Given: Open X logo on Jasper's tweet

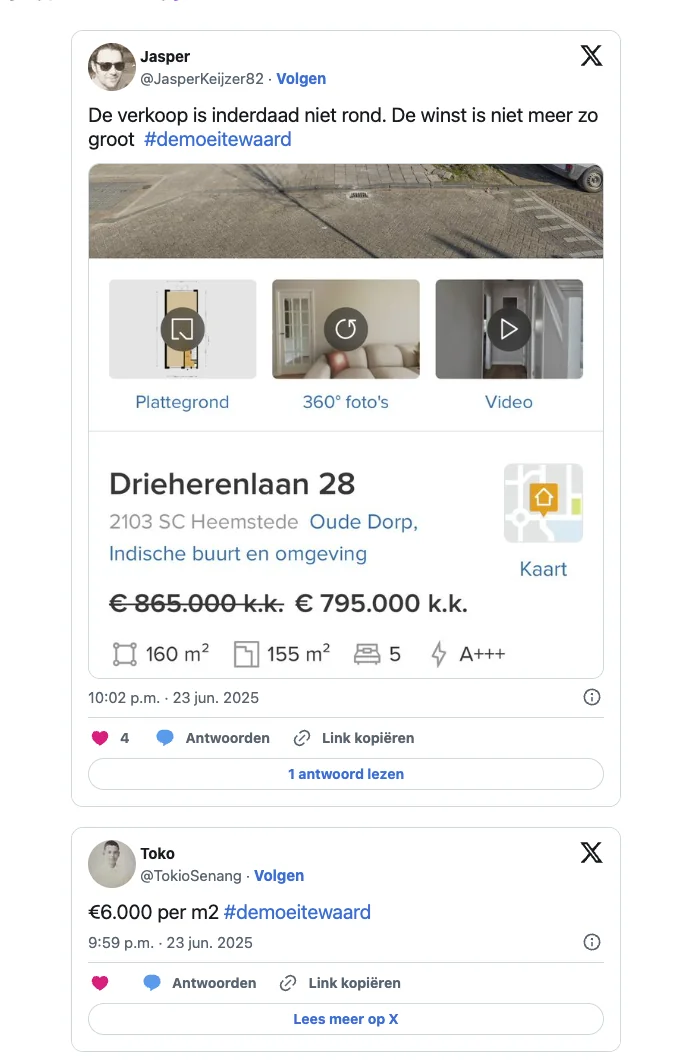Looking at the screenshot, I should click(591, 56).
